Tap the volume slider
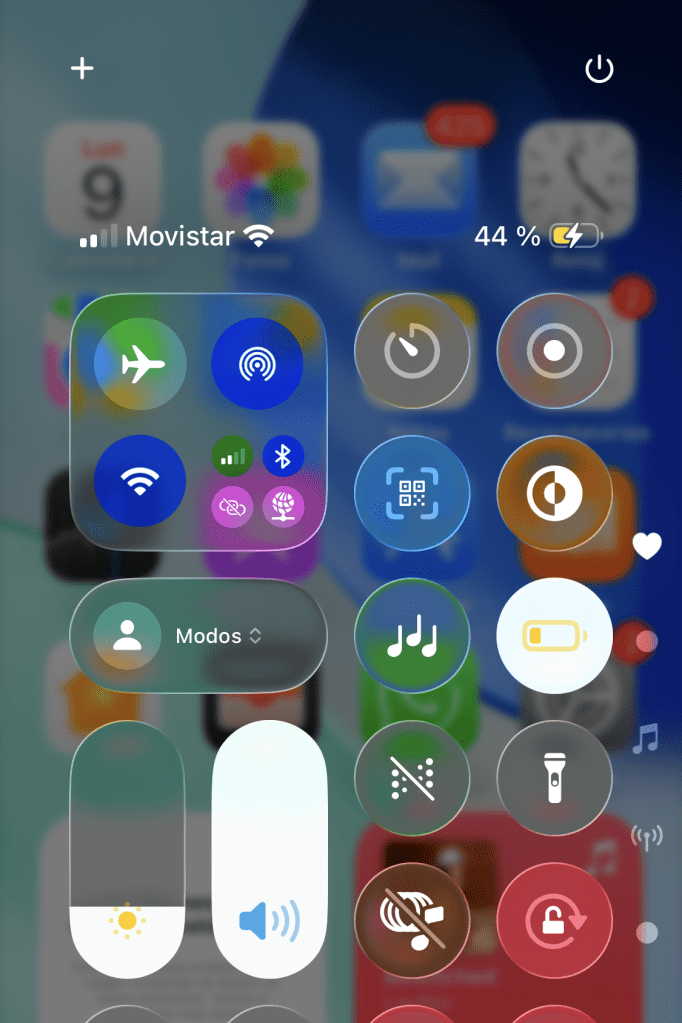682x1023 pixels. [269, 850]
